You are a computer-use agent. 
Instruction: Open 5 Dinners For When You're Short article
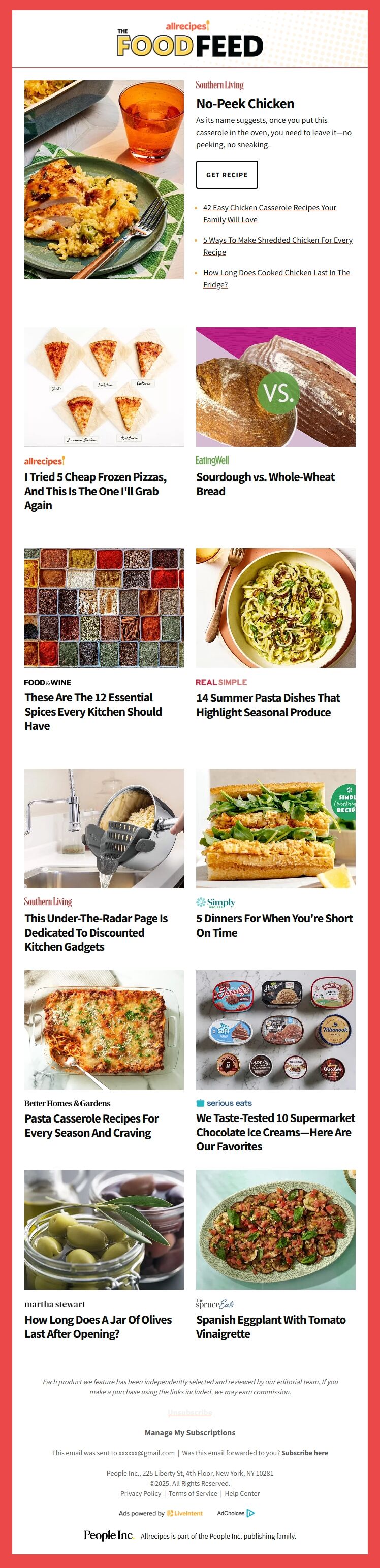tap(274, 925)
